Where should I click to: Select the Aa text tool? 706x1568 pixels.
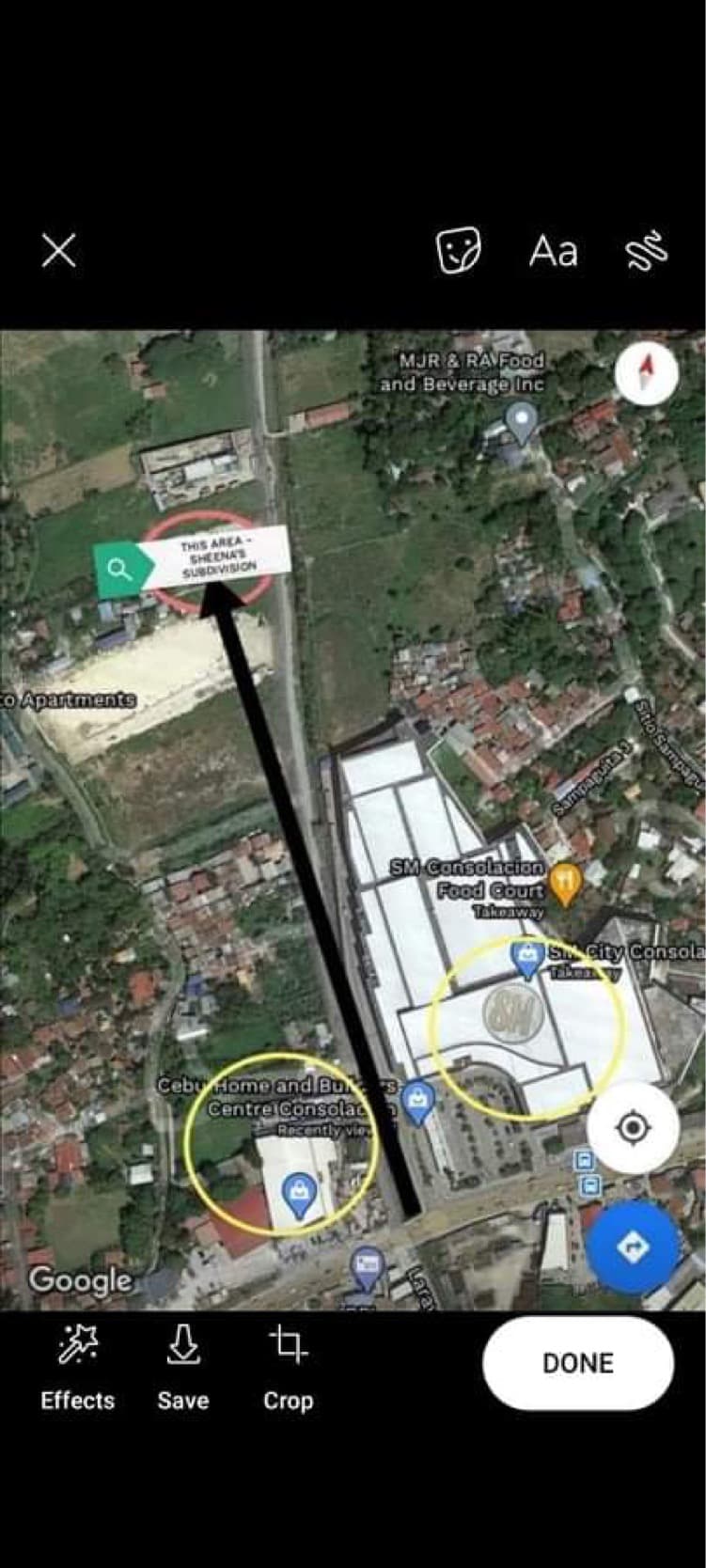tap(554, 252)
